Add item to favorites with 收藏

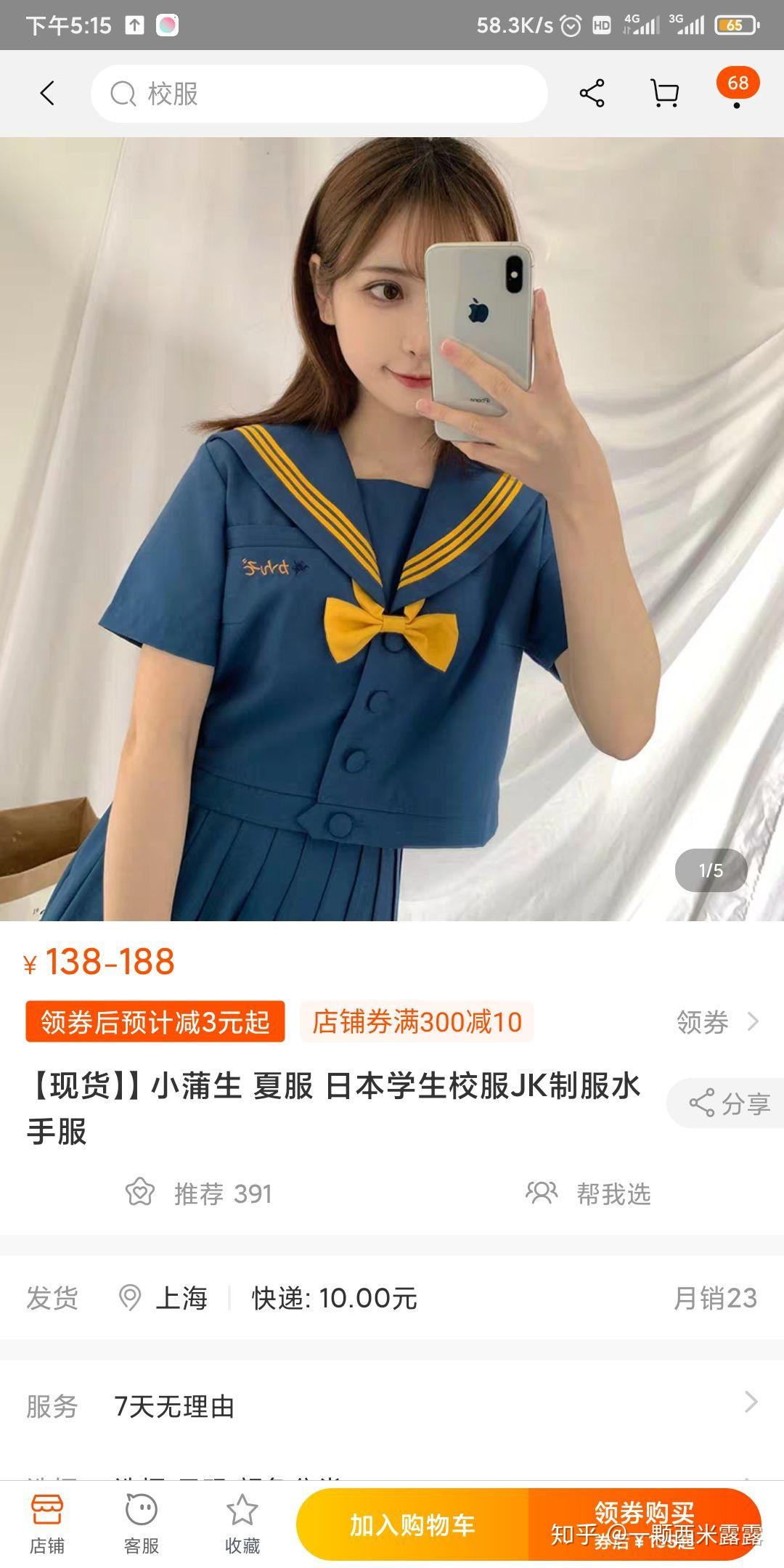tap(242, 1524)
